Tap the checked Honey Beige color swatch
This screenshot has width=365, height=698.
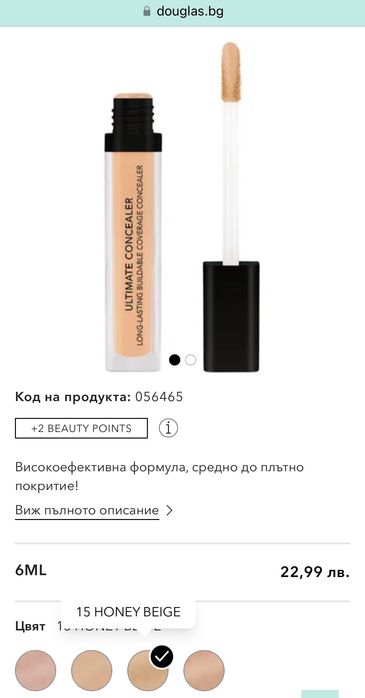(148, 670)
